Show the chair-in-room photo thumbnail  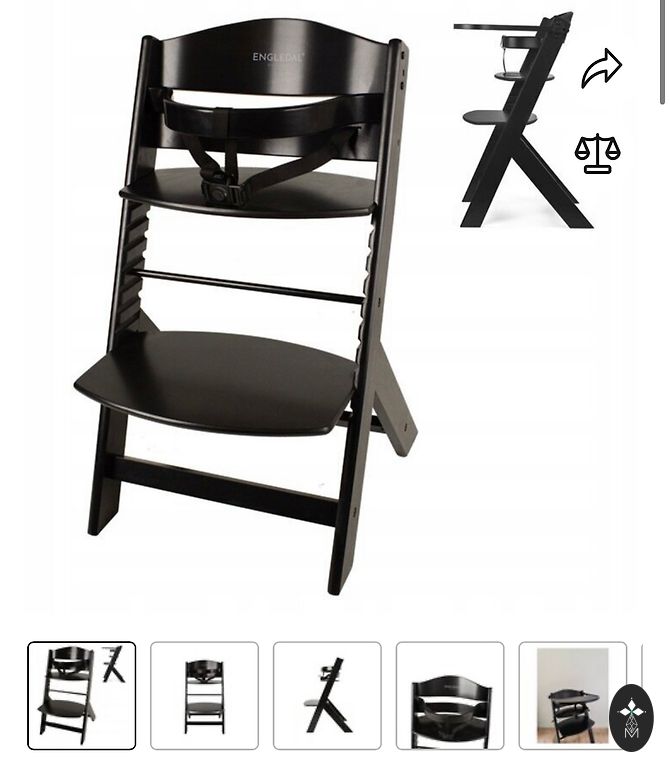pyautogui.click(x=571, y=695)
